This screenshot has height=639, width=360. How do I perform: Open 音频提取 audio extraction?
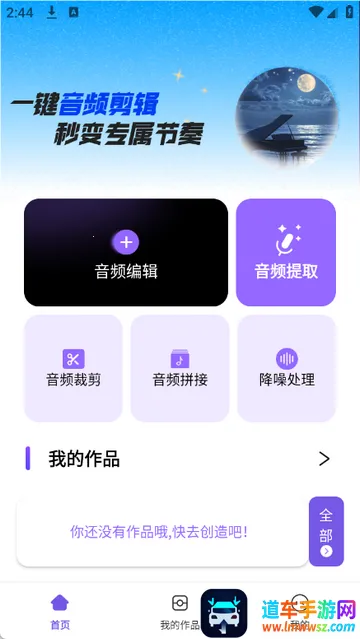pos(286,252)
